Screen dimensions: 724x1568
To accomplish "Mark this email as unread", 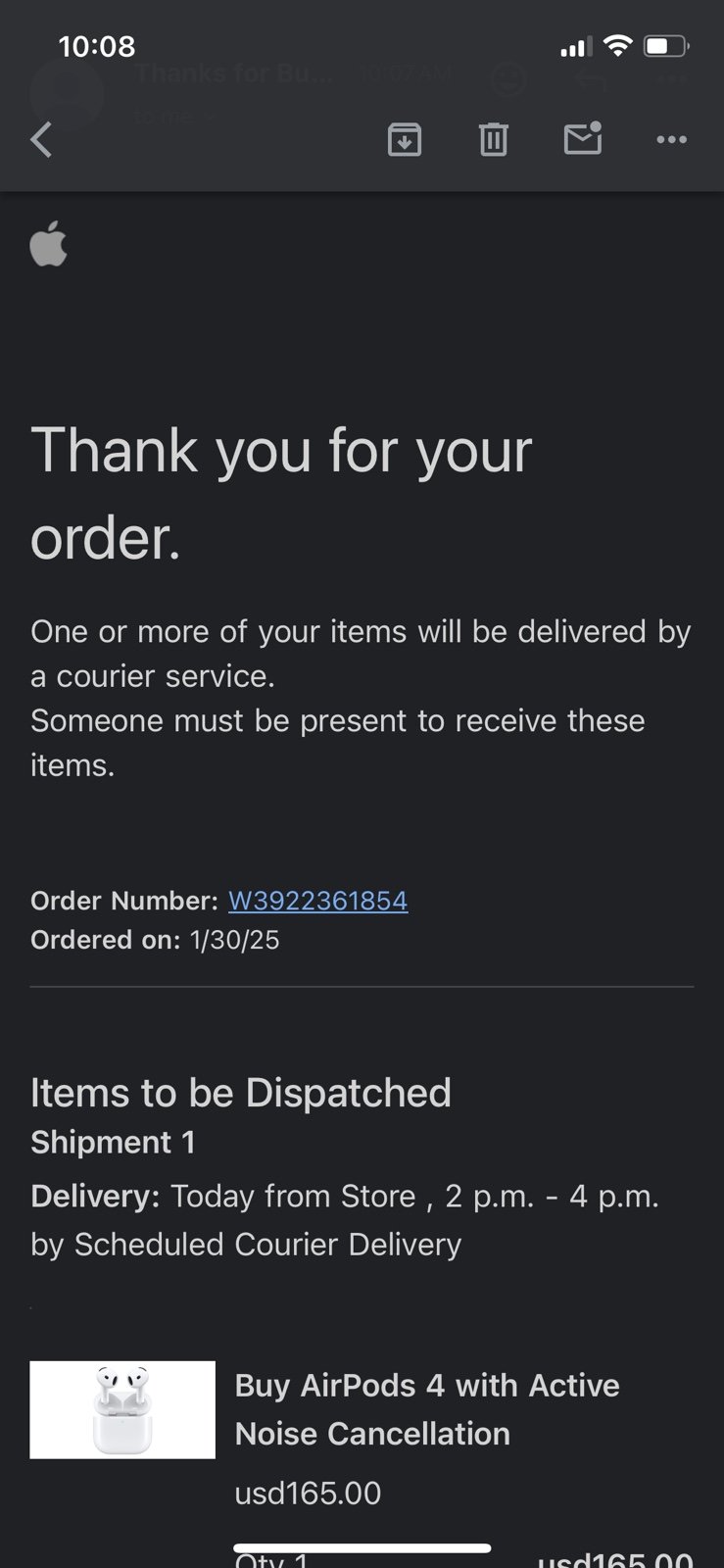I will point(583,138).
